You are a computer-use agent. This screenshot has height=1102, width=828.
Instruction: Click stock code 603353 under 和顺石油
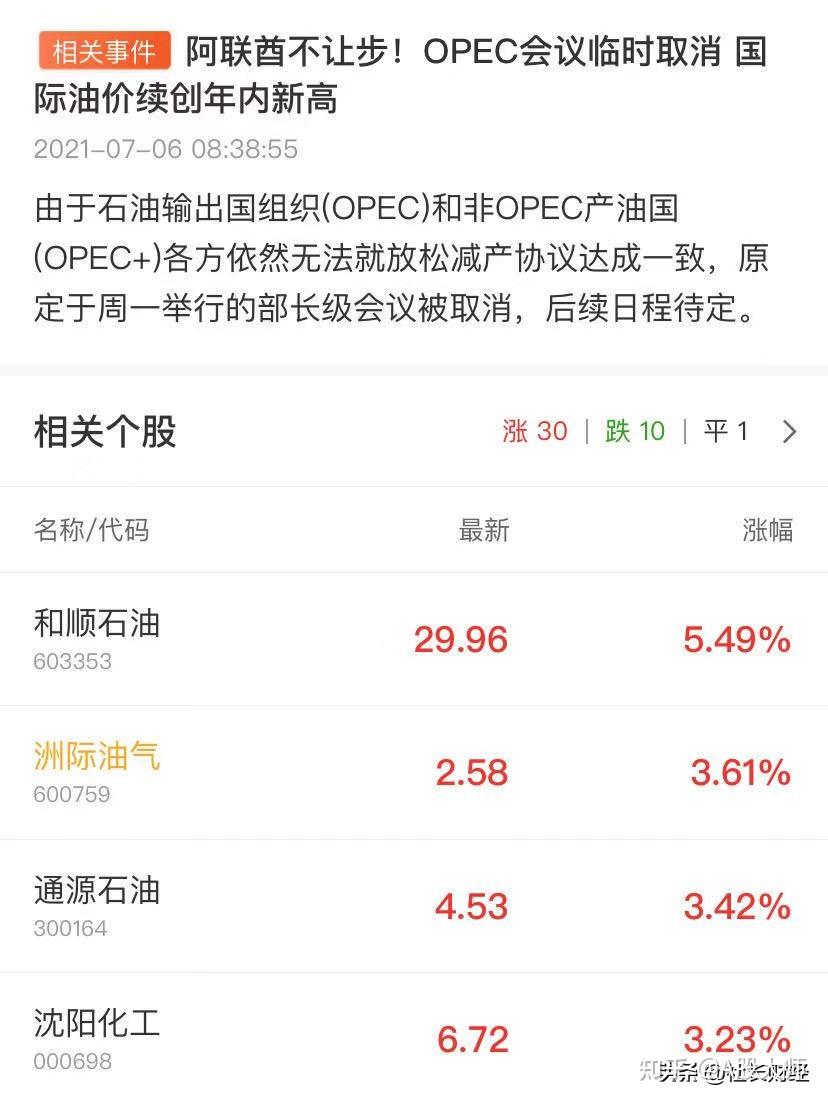coord(68,661)
